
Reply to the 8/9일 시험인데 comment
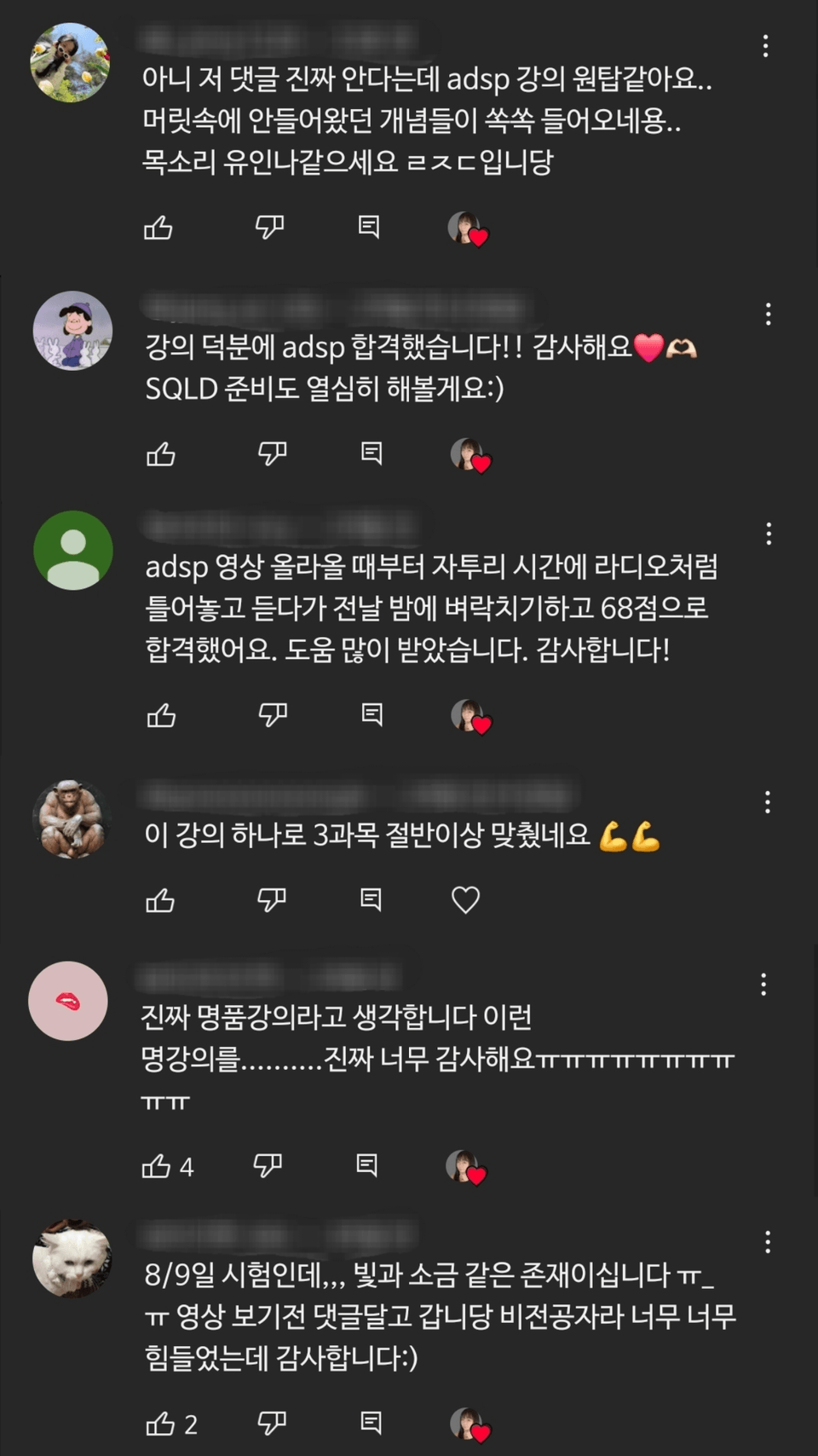pos(371,1422)
